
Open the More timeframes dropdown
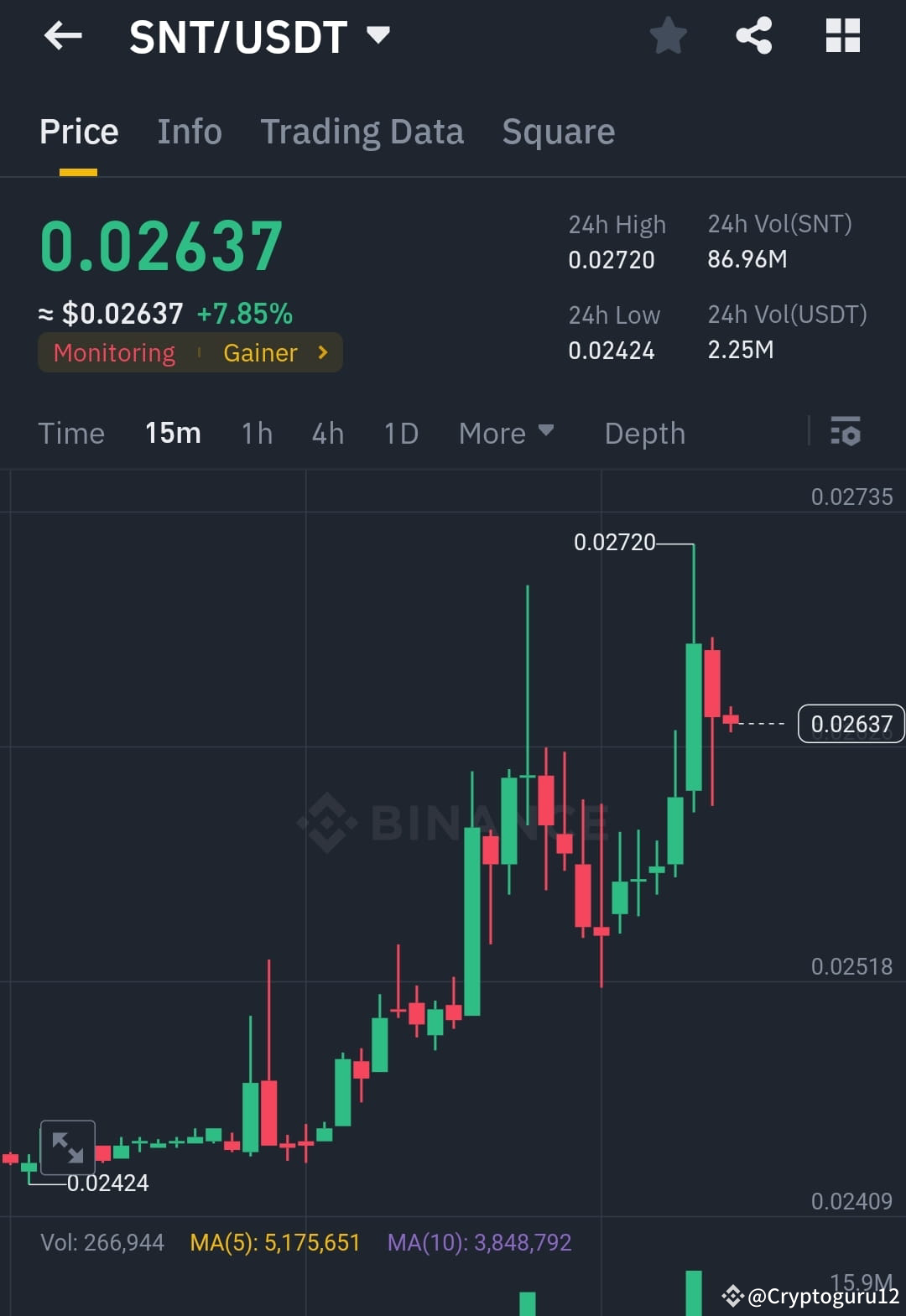[506, 433]
